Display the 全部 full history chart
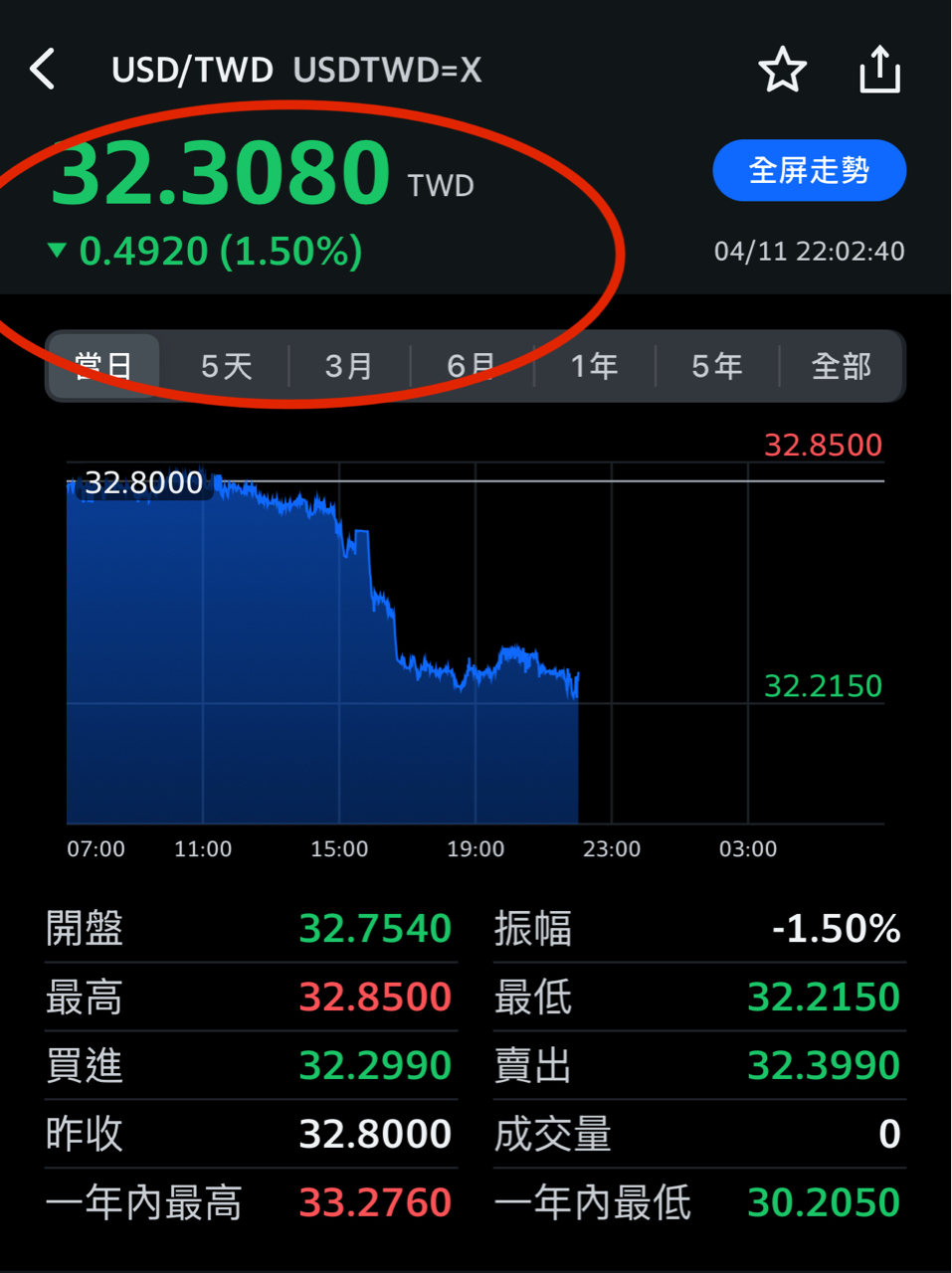This screenshot has width=952, height=1273. click(841, 366)
